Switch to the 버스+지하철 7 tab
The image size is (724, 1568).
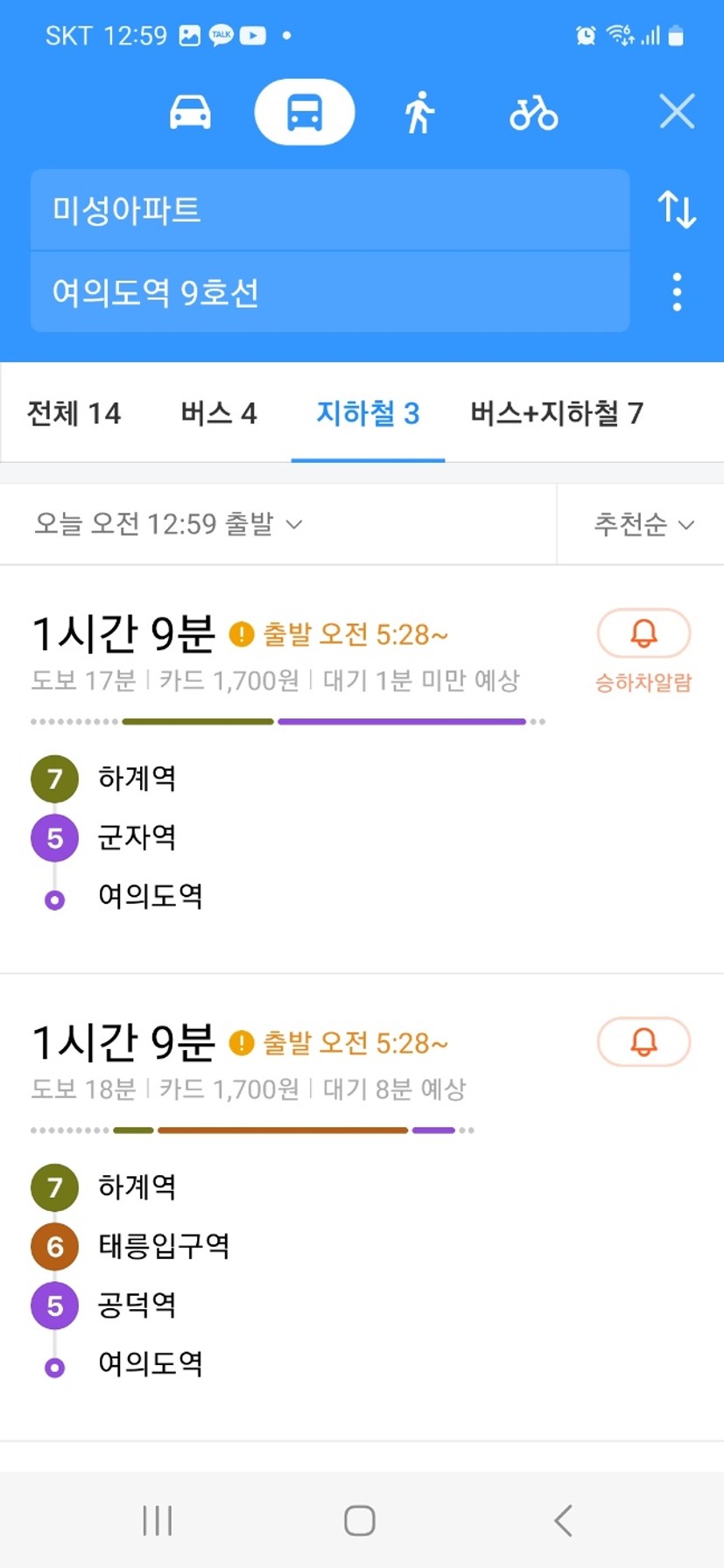click(x=557, y=413)
